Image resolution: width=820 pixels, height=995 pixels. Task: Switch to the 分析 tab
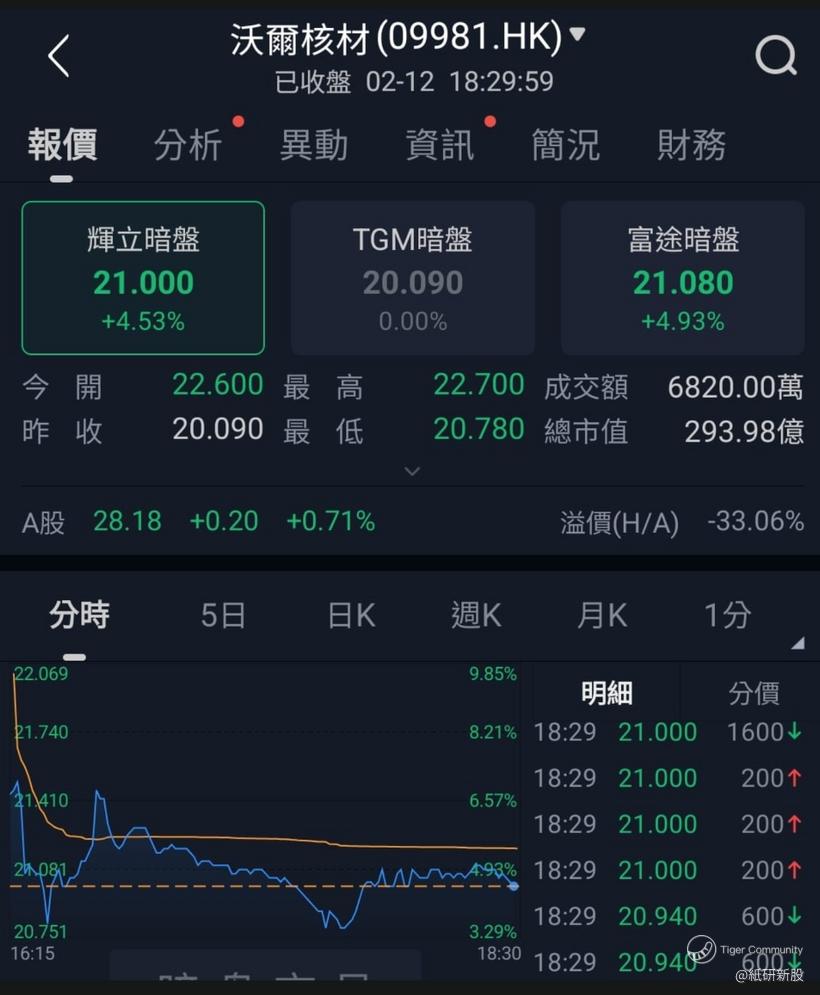[x=188, y=145]
